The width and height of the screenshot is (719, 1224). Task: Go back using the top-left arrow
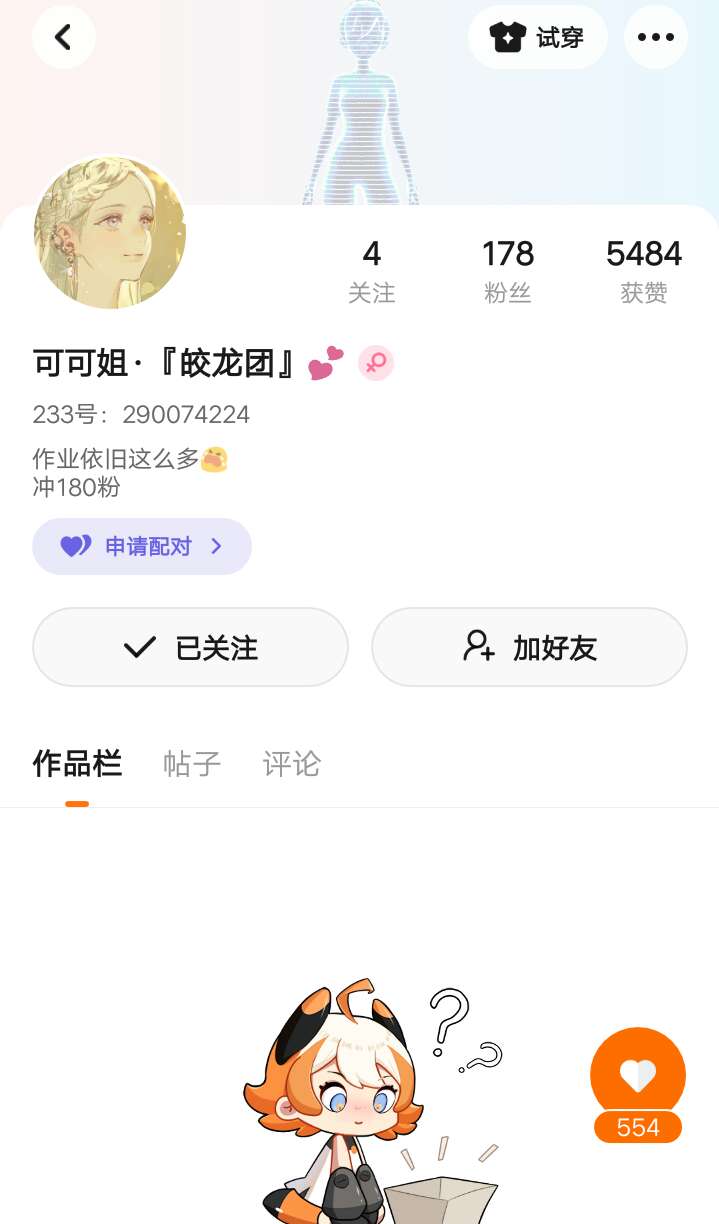63,38
